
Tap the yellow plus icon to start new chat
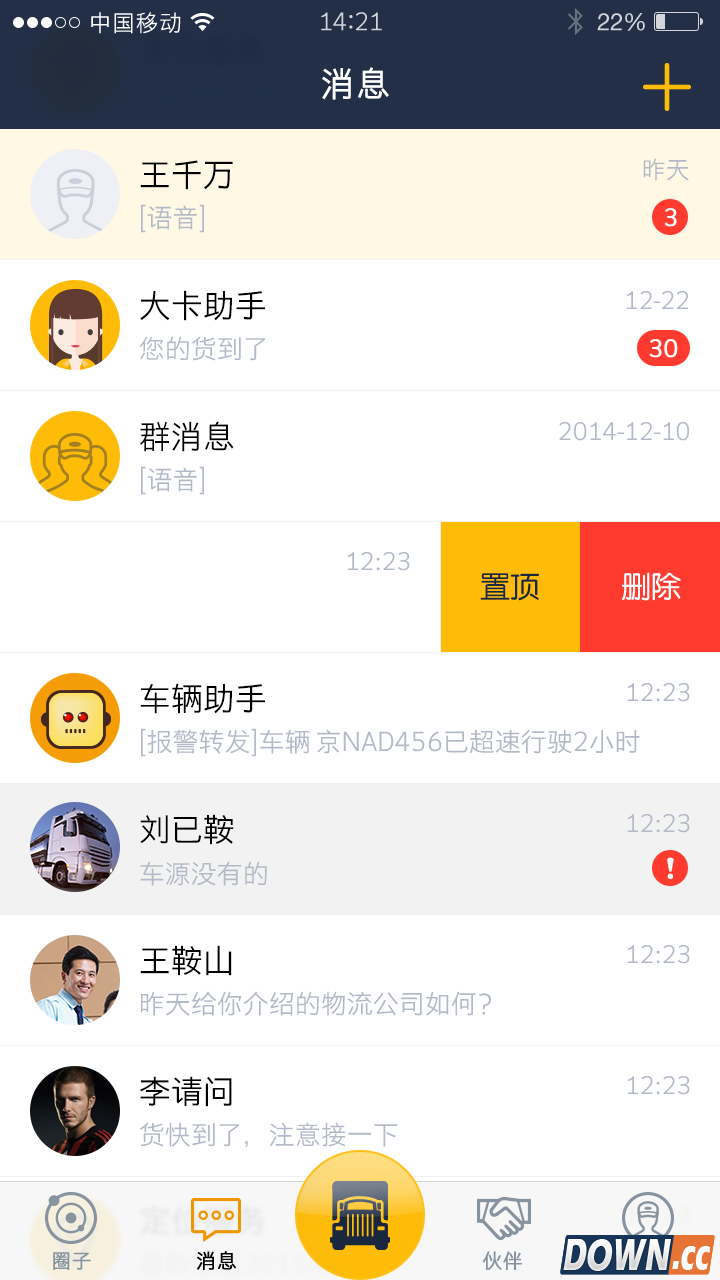tap(666, 87)
